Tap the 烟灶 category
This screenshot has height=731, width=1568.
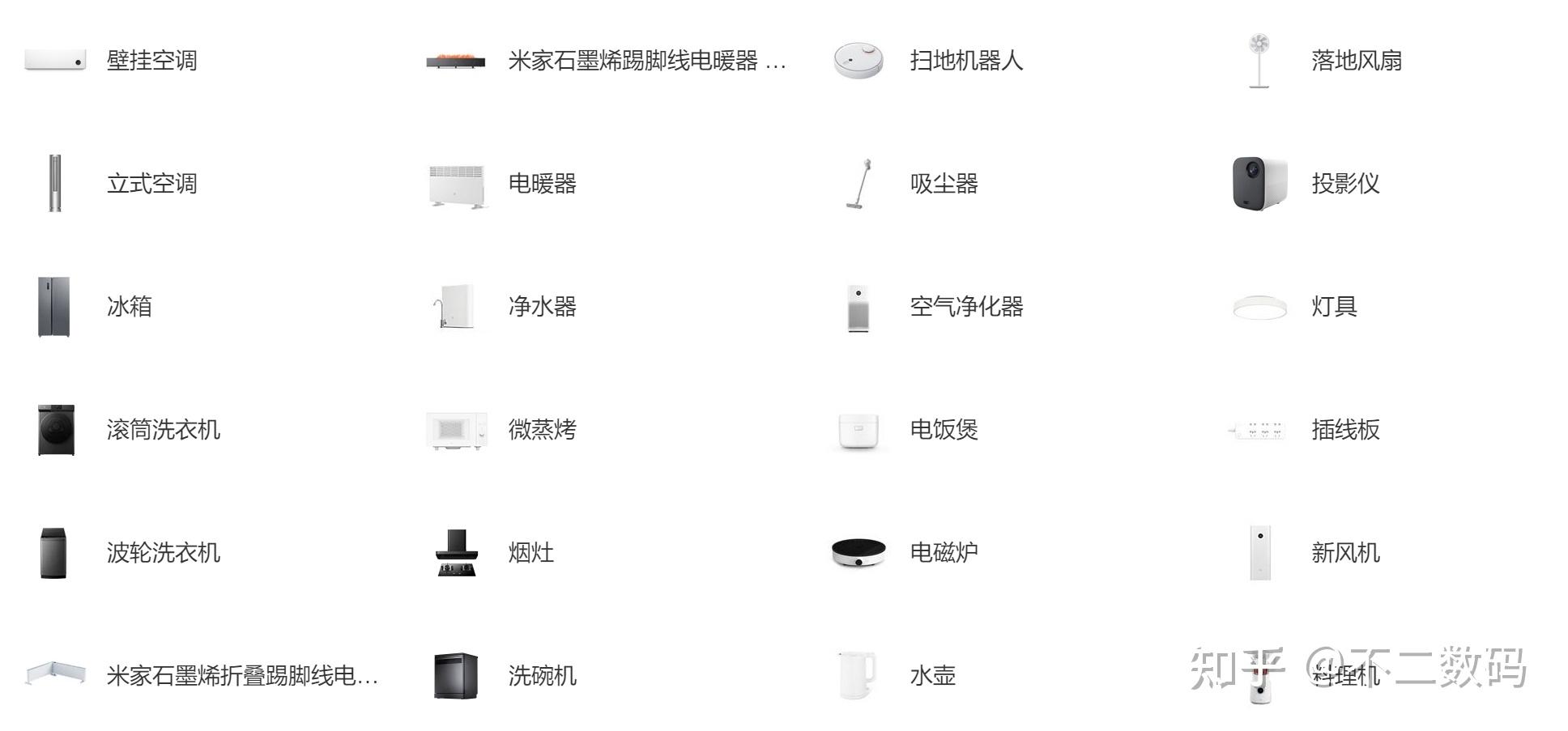(530, 553)
